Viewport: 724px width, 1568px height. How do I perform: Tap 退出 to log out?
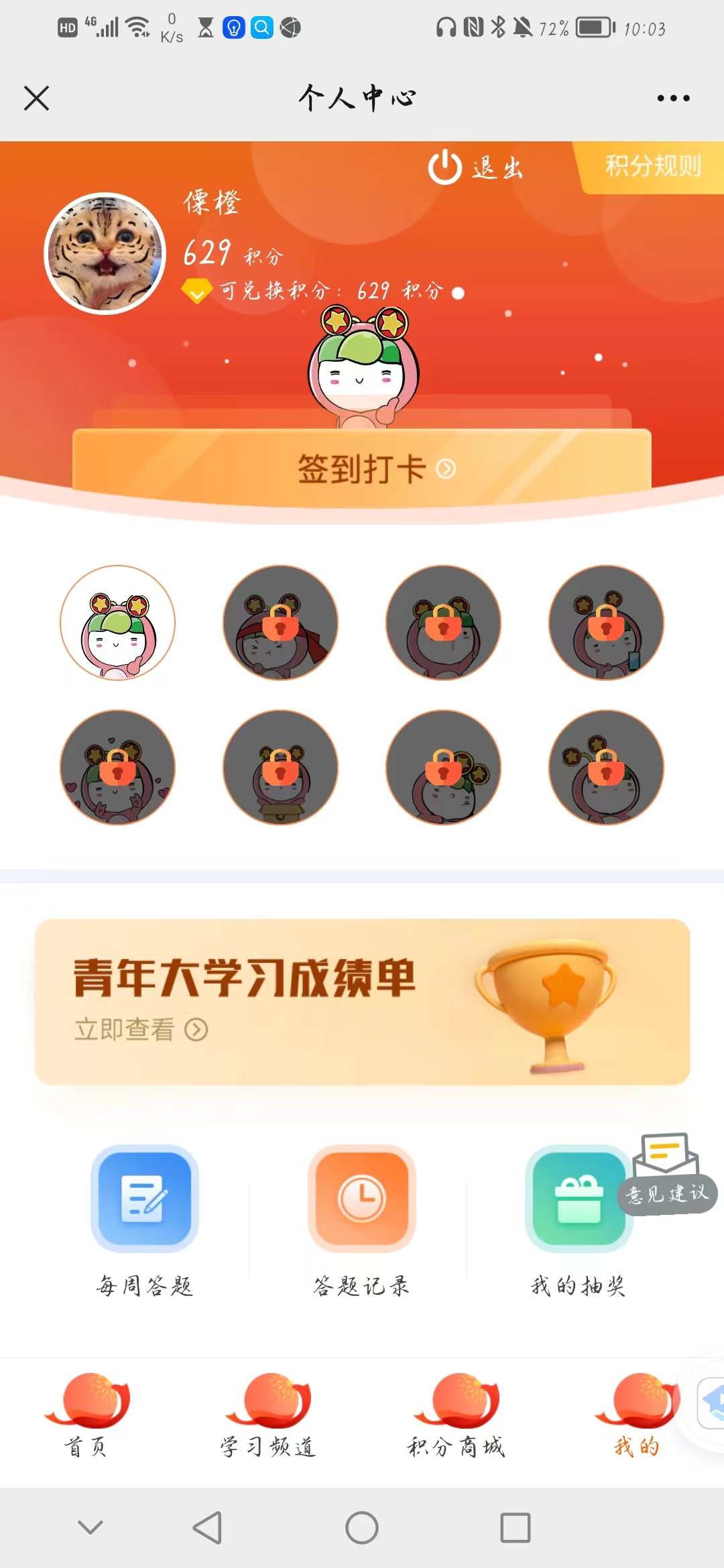point(475,168)
